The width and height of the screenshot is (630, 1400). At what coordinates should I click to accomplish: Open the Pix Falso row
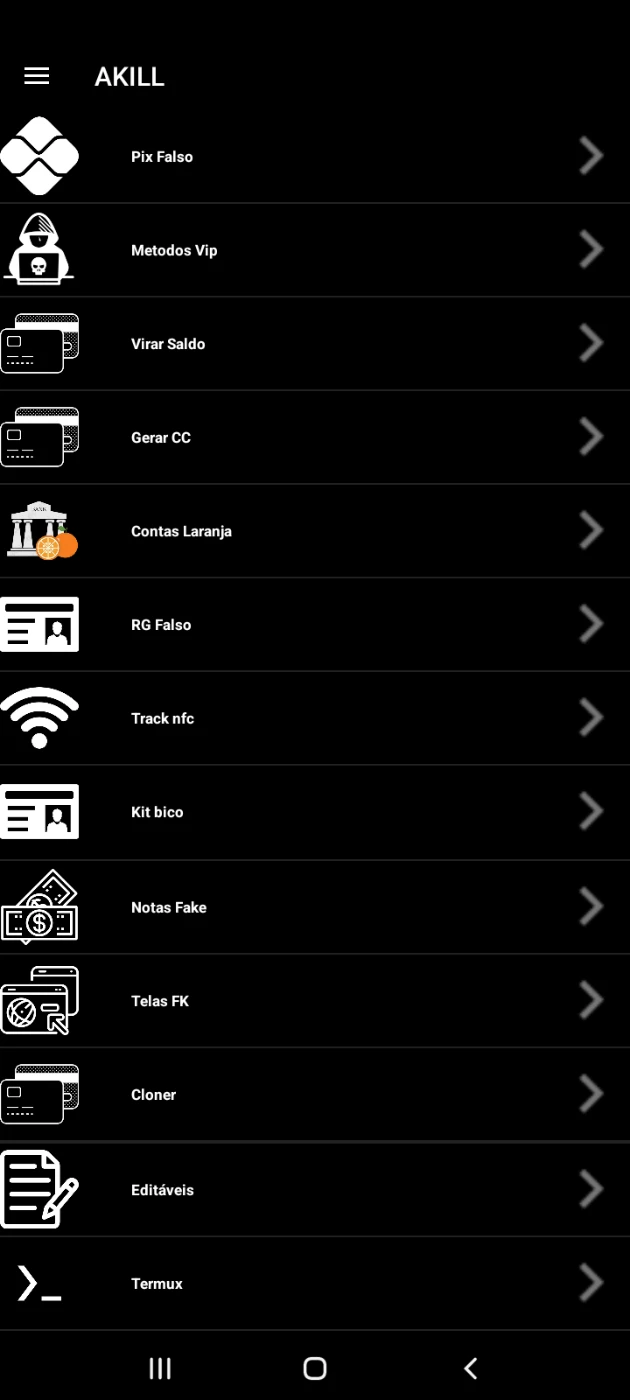click(315, 157)
